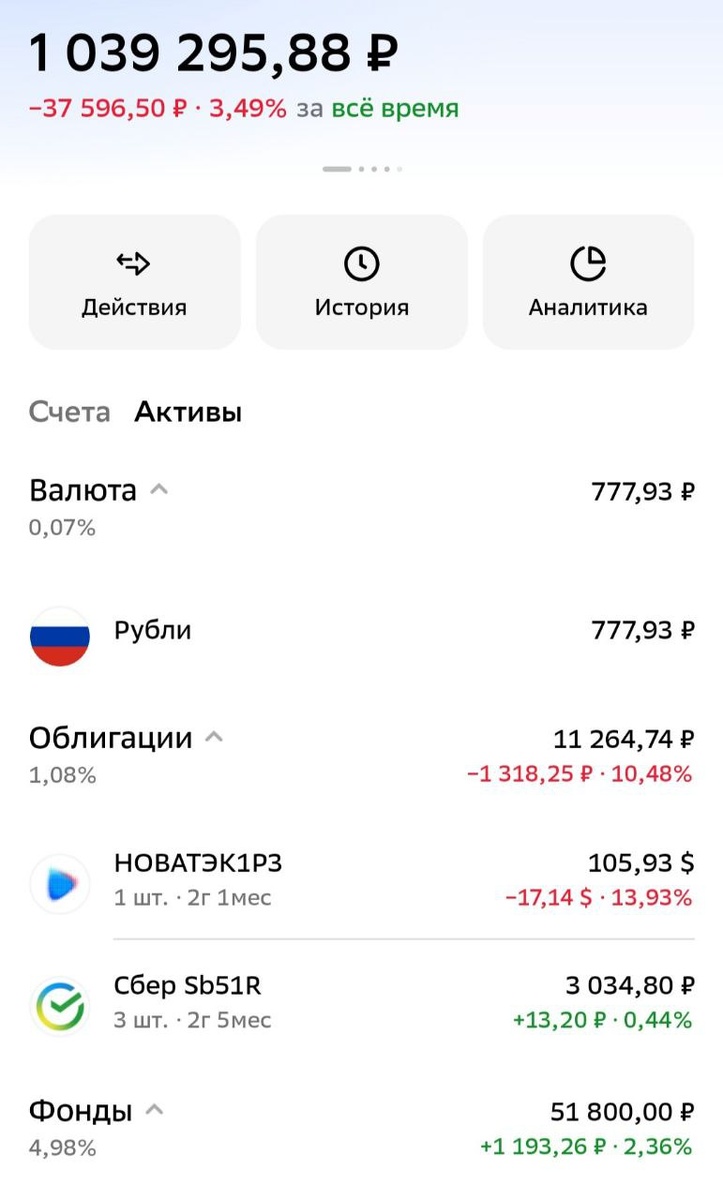723x1200 pixels.
Task: Open the Аналитика pie chart icon
Action: coord(588,264)
